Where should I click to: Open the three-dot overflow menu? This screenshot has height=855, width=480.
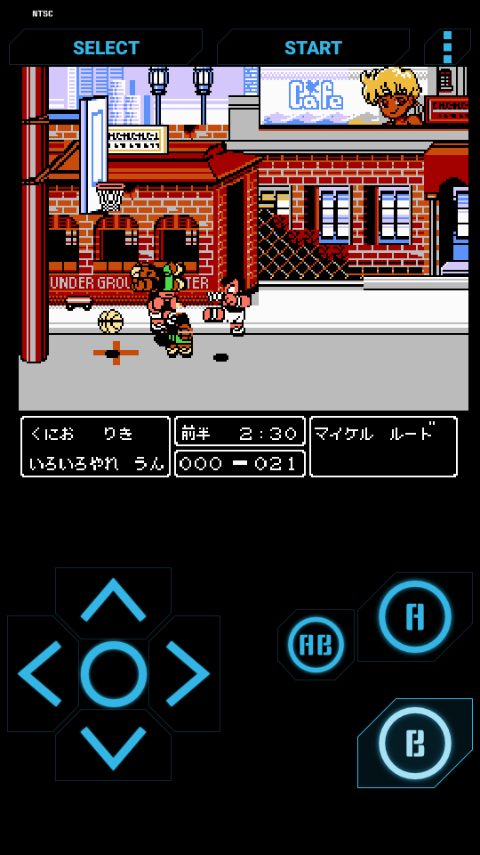[x=447, y=47]
